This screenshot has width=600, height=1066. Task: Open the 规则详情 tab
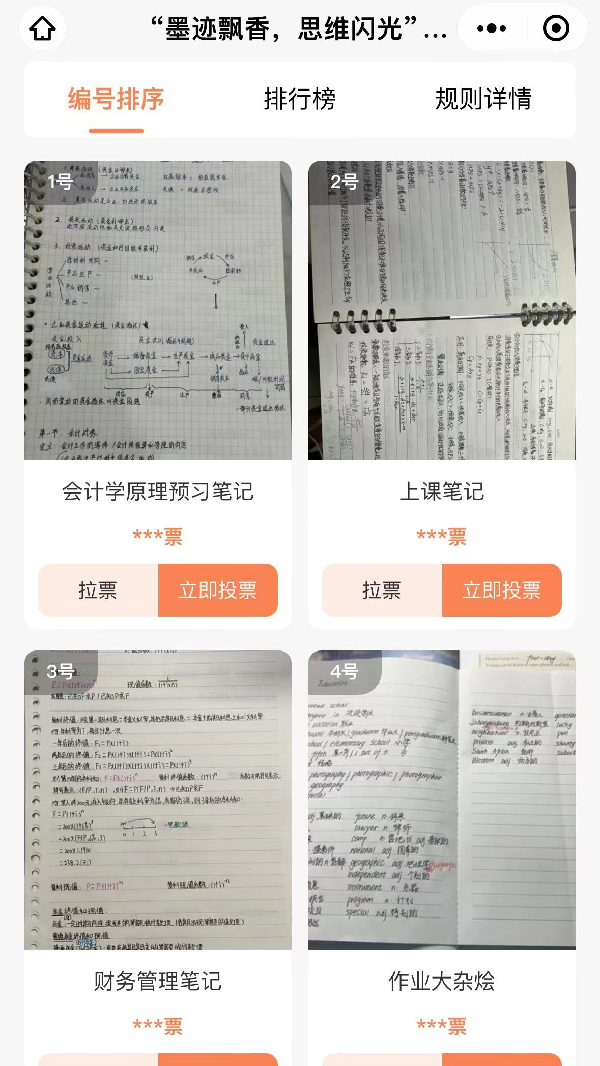(483, 99)
